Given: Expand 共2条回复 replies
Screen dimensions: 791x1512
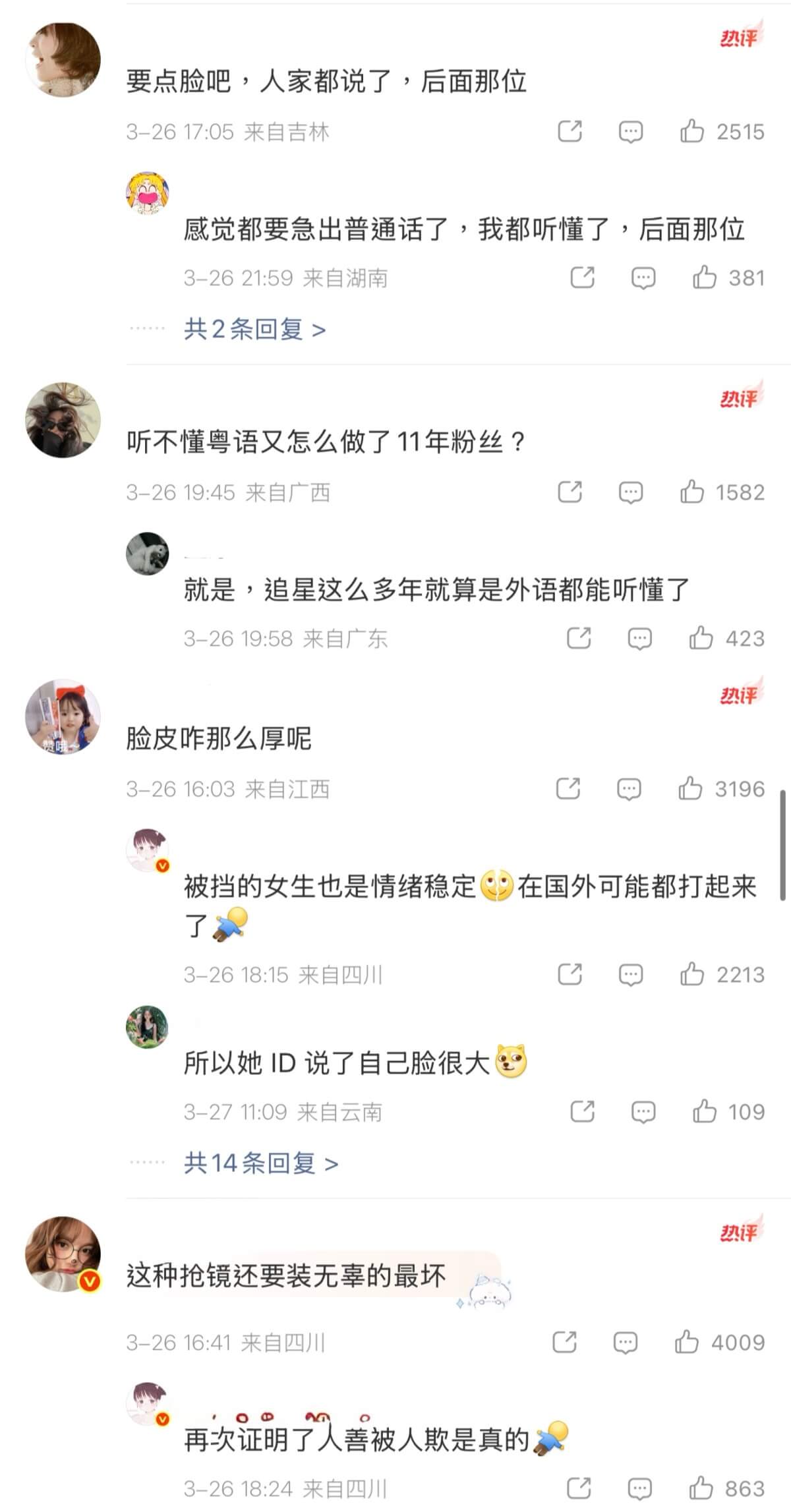Looking at the screenshot, I should coord(254,328).
